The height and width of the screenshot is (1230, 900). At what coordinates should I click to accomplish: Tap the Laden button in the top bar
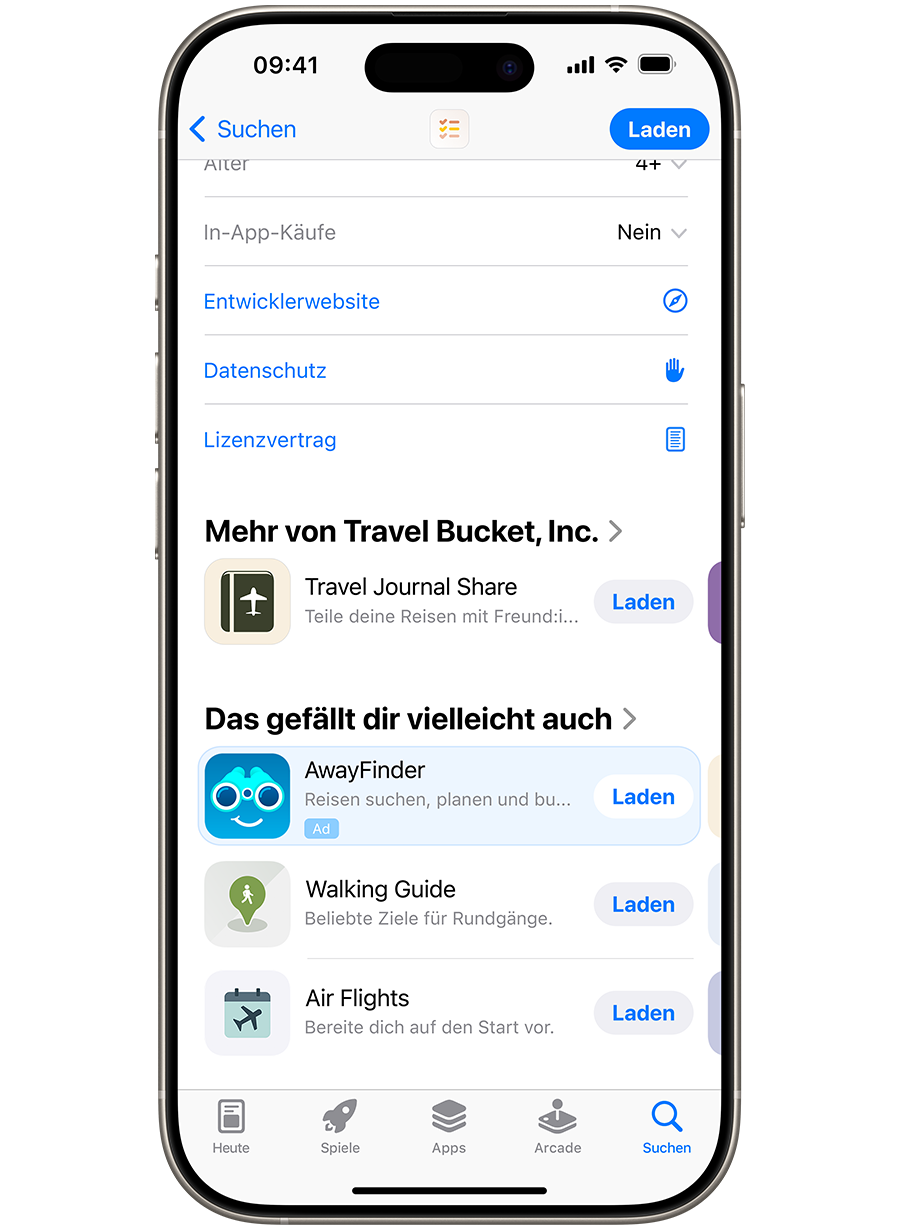658,130
